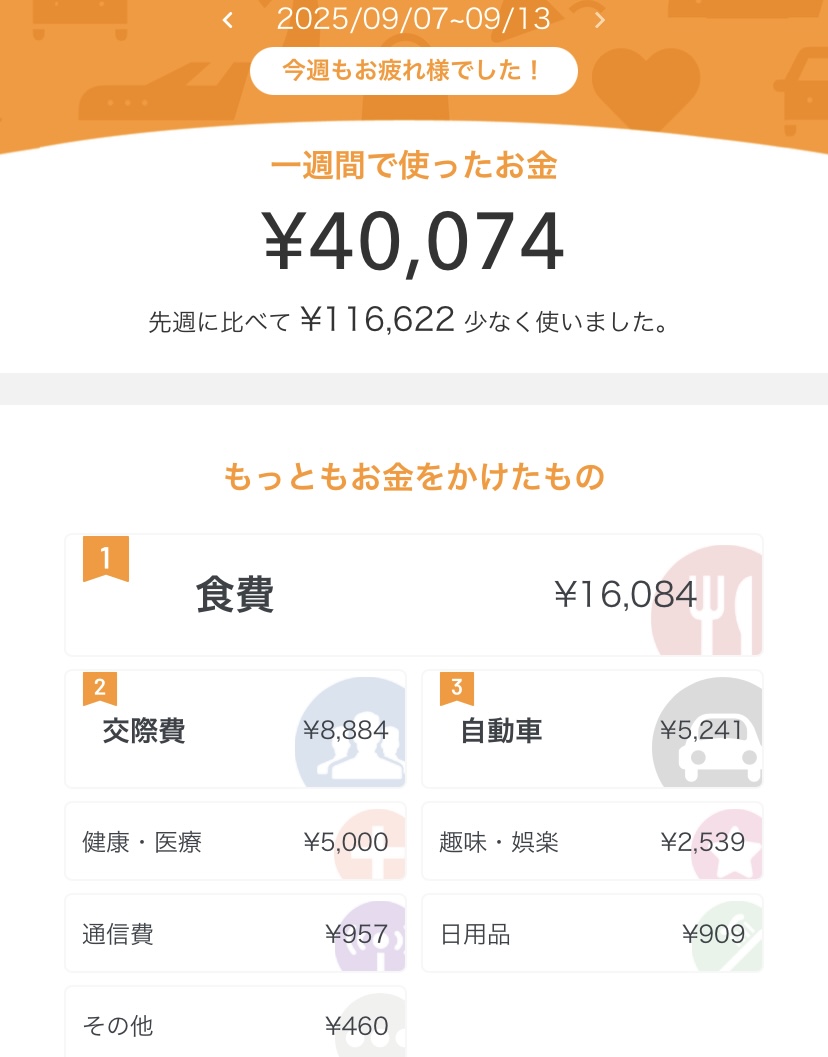Go to the previous week's report
The height and width of the screenshot is (1057, 828).
228,20
